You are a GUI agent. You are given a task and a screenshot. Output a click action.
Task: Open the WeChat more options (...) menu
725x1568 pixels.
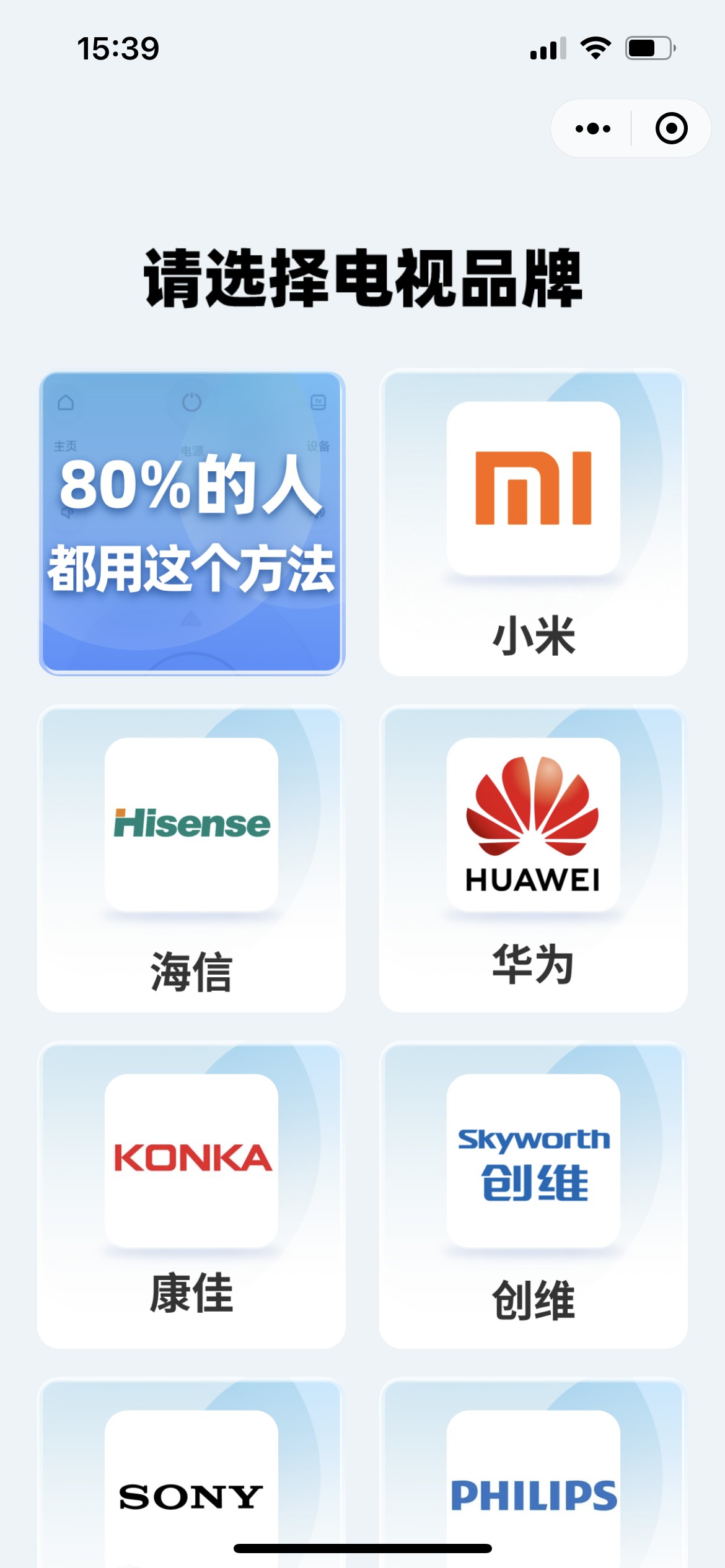591,128
